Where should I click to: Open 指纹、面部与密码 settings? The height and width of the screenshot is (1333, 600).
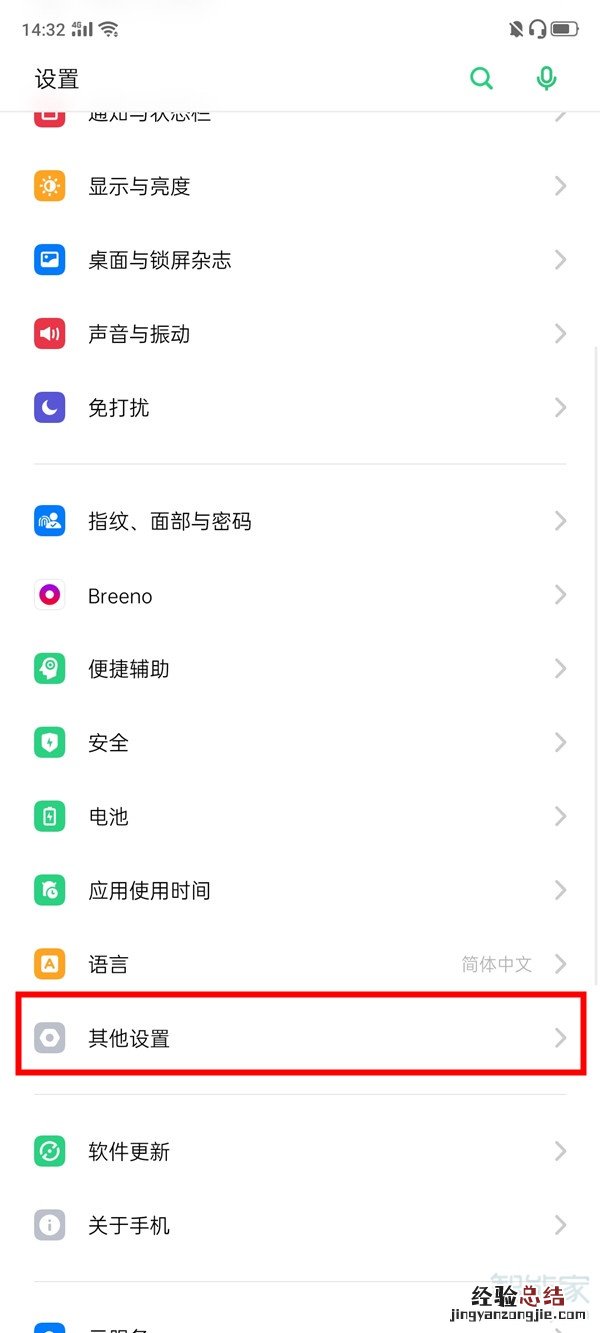tap(169, 521)
